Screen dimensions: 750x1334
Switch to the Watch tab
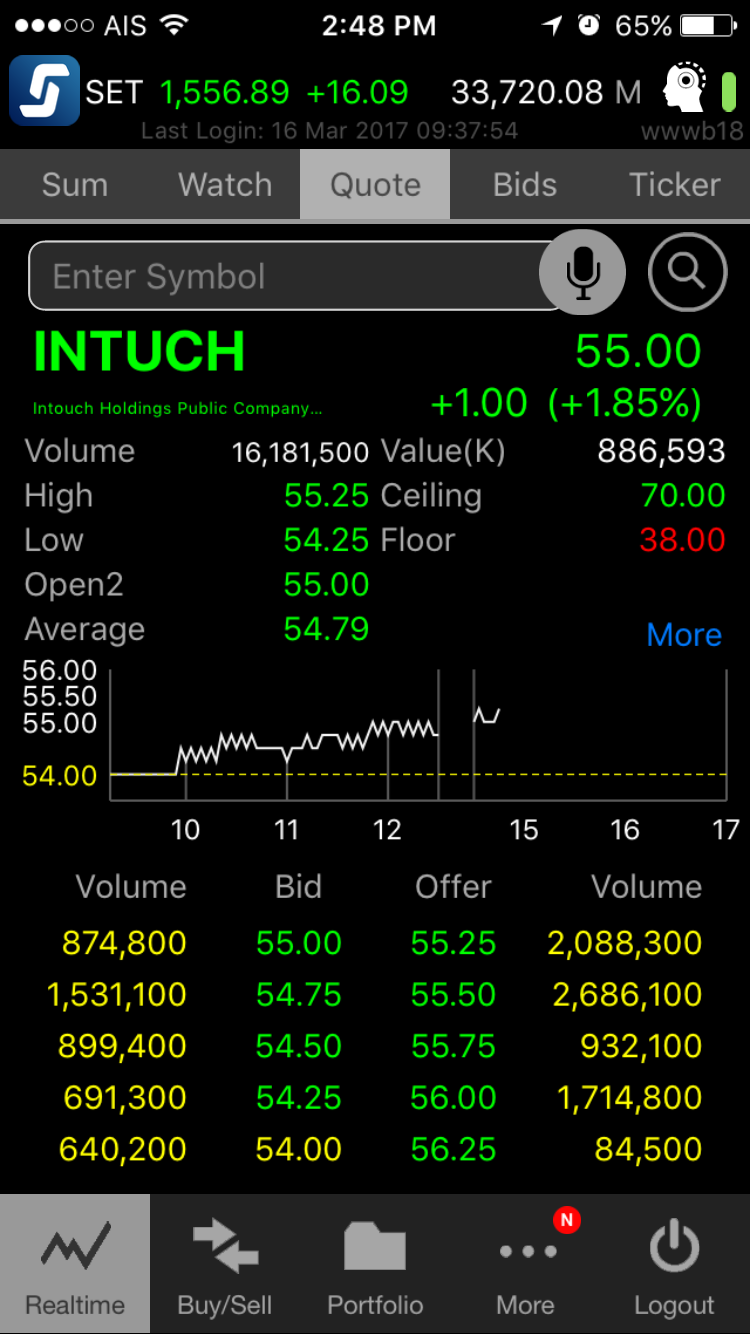tap(225, 185)
